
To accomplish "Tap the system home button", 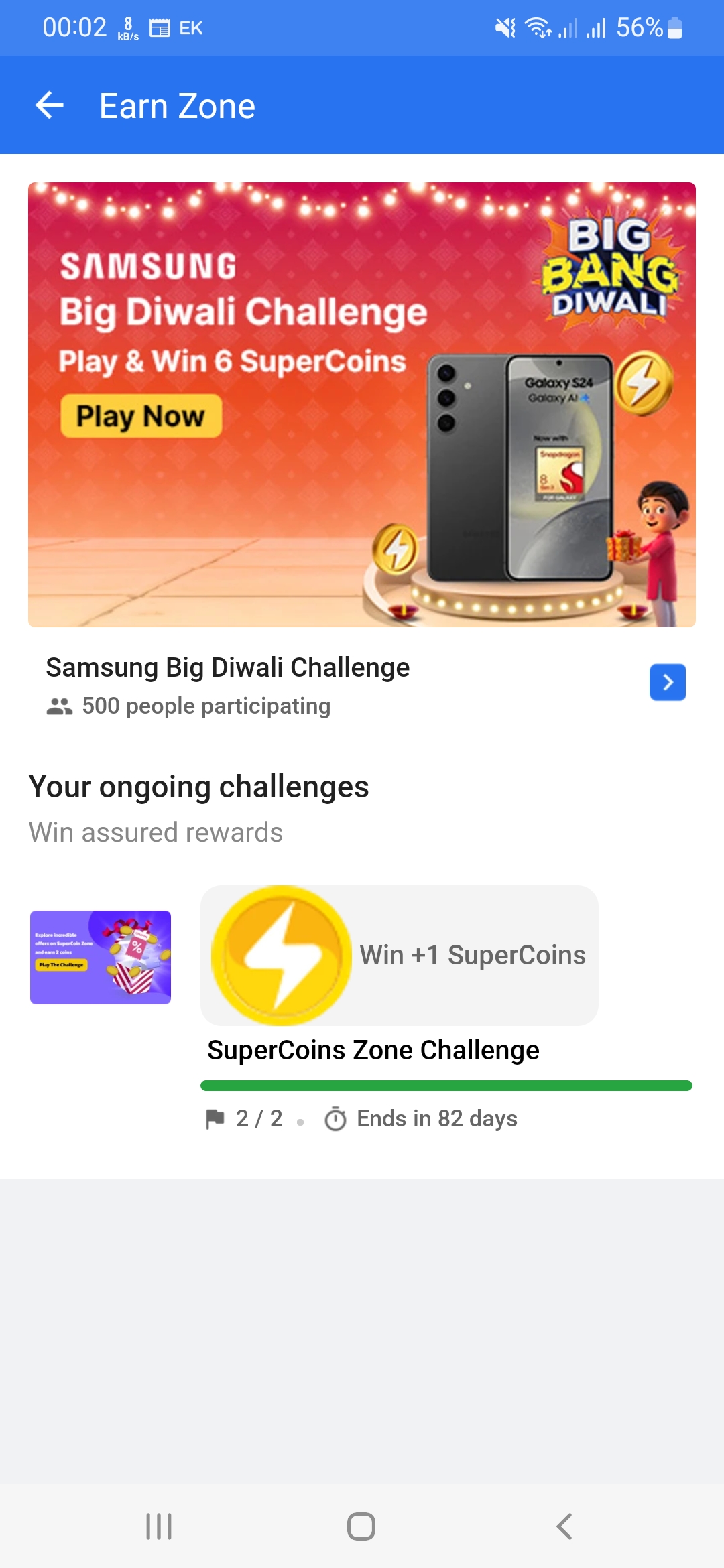I will point(361,1526).
